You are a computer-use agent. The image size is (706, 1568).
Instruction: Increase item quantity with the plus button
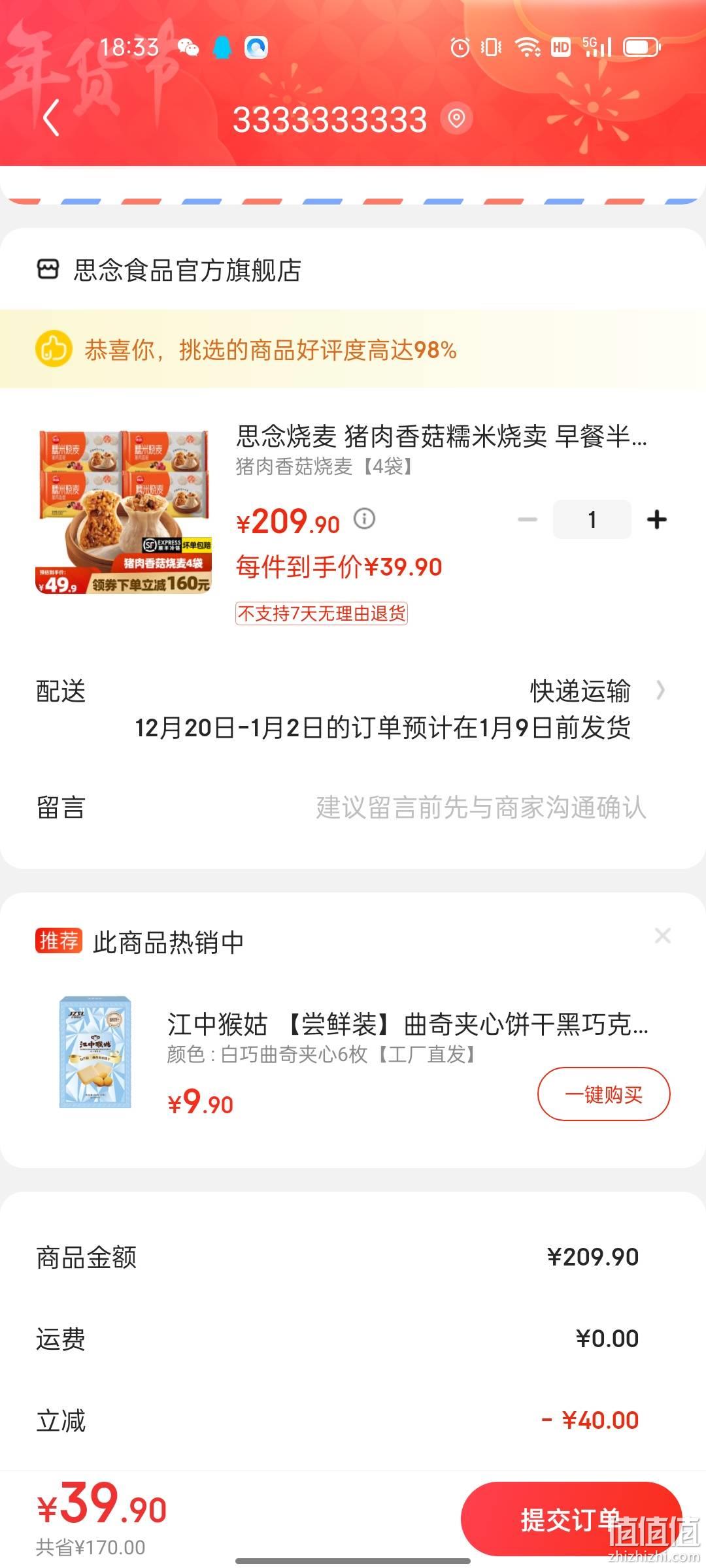pyautogui.click(x=656, y=519)
